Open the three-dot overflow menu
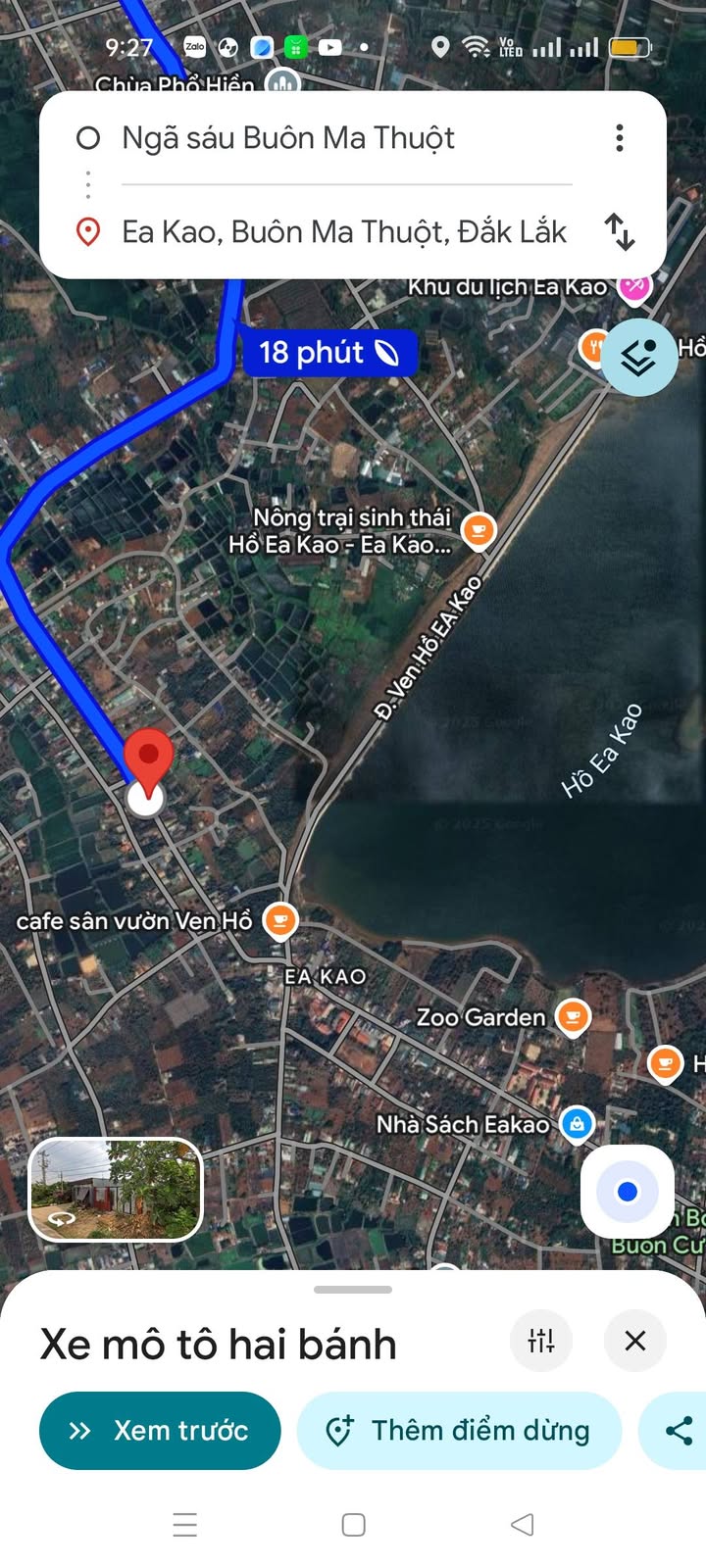This screenshot has height=1568, width=706. [x=620, y=138]
